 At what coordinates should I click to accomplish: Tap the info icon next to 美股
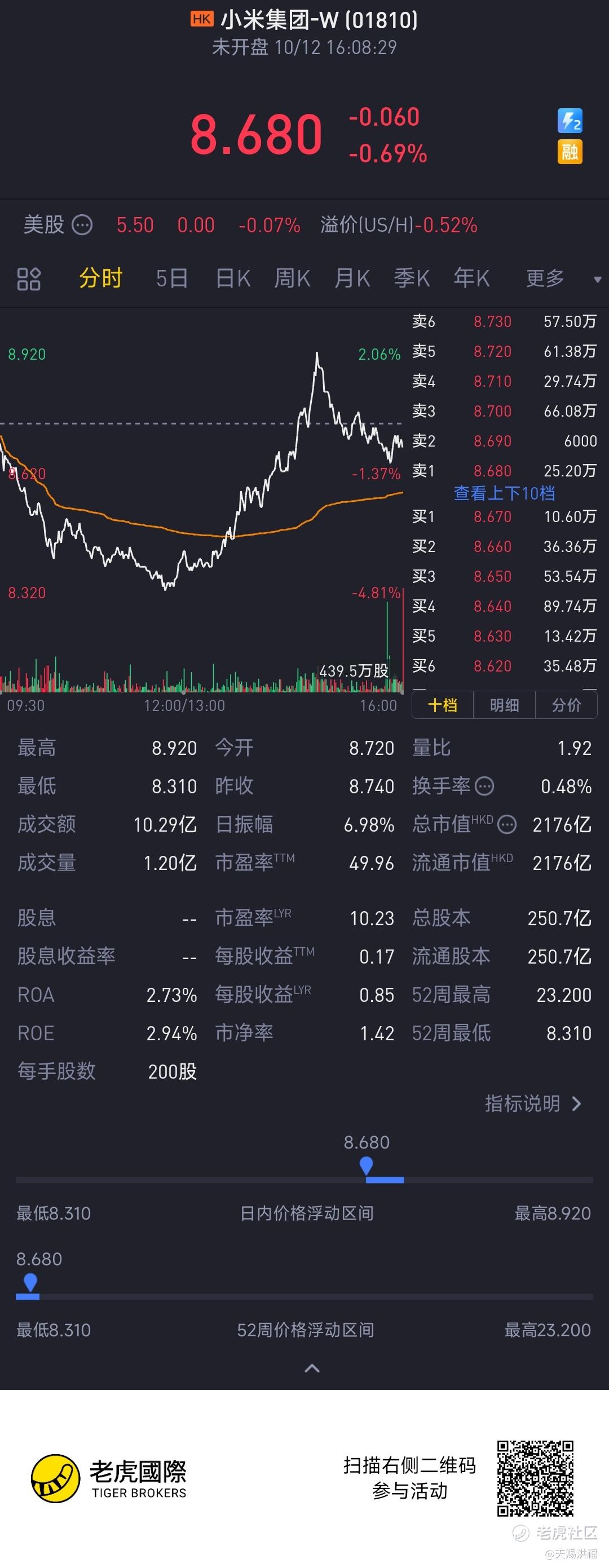82,225
